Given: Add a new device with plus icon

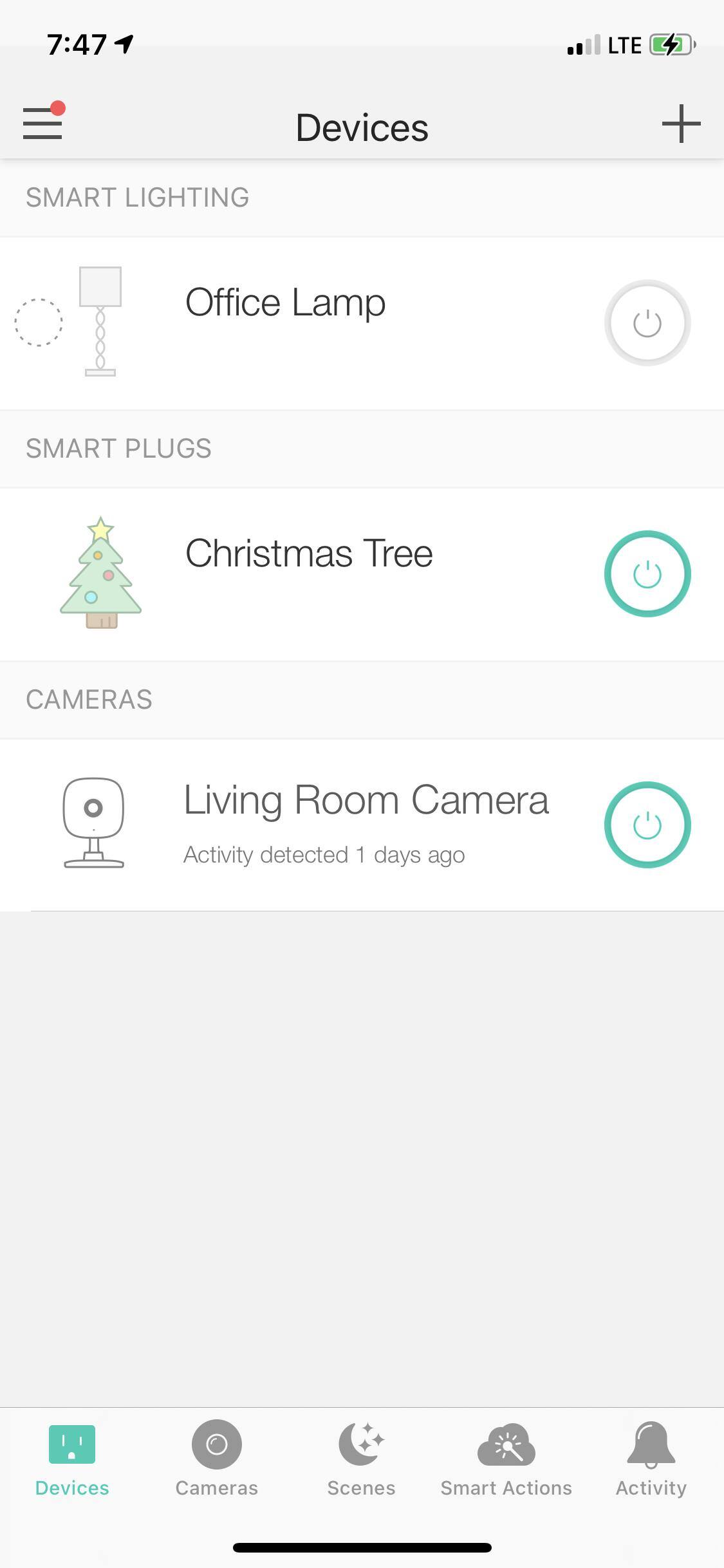Looking at the screenshot, I should [681, 124].
